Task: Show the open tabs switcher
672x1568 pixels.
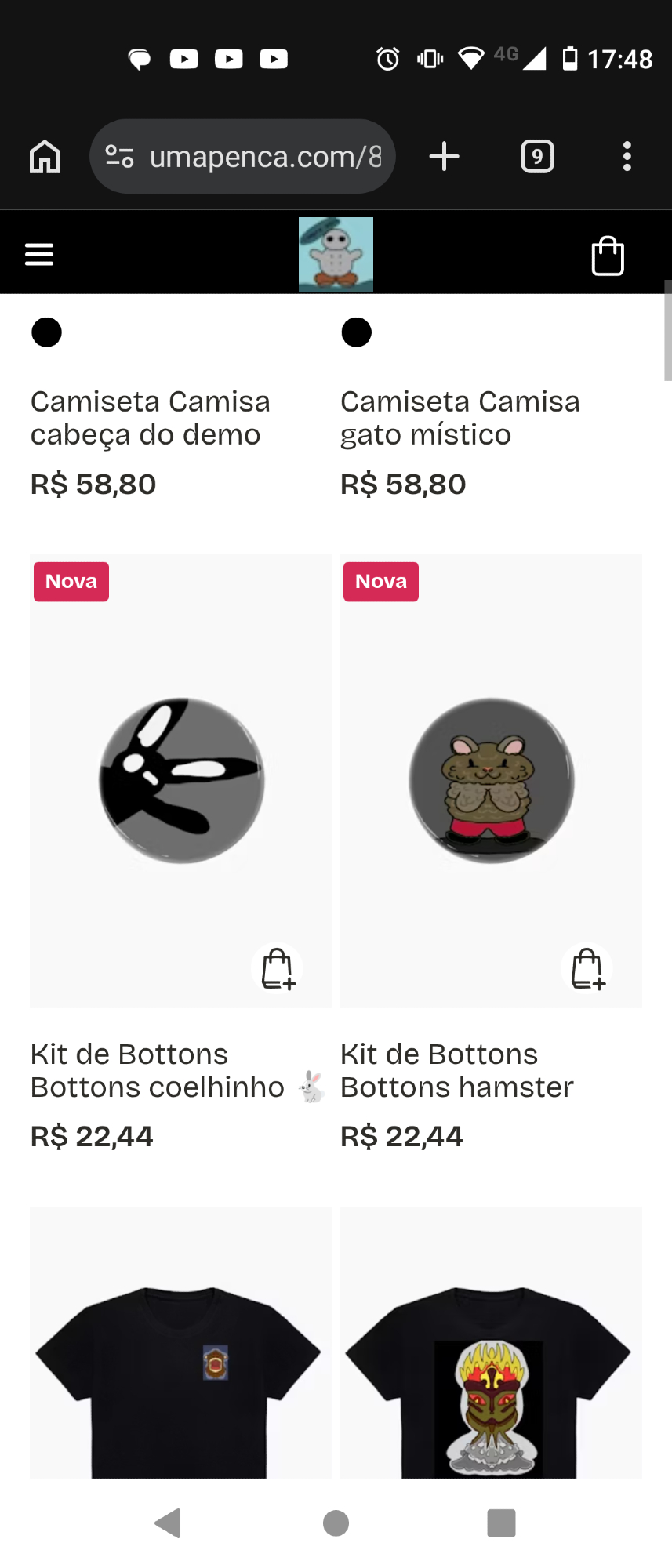Action: coord(537,157)
